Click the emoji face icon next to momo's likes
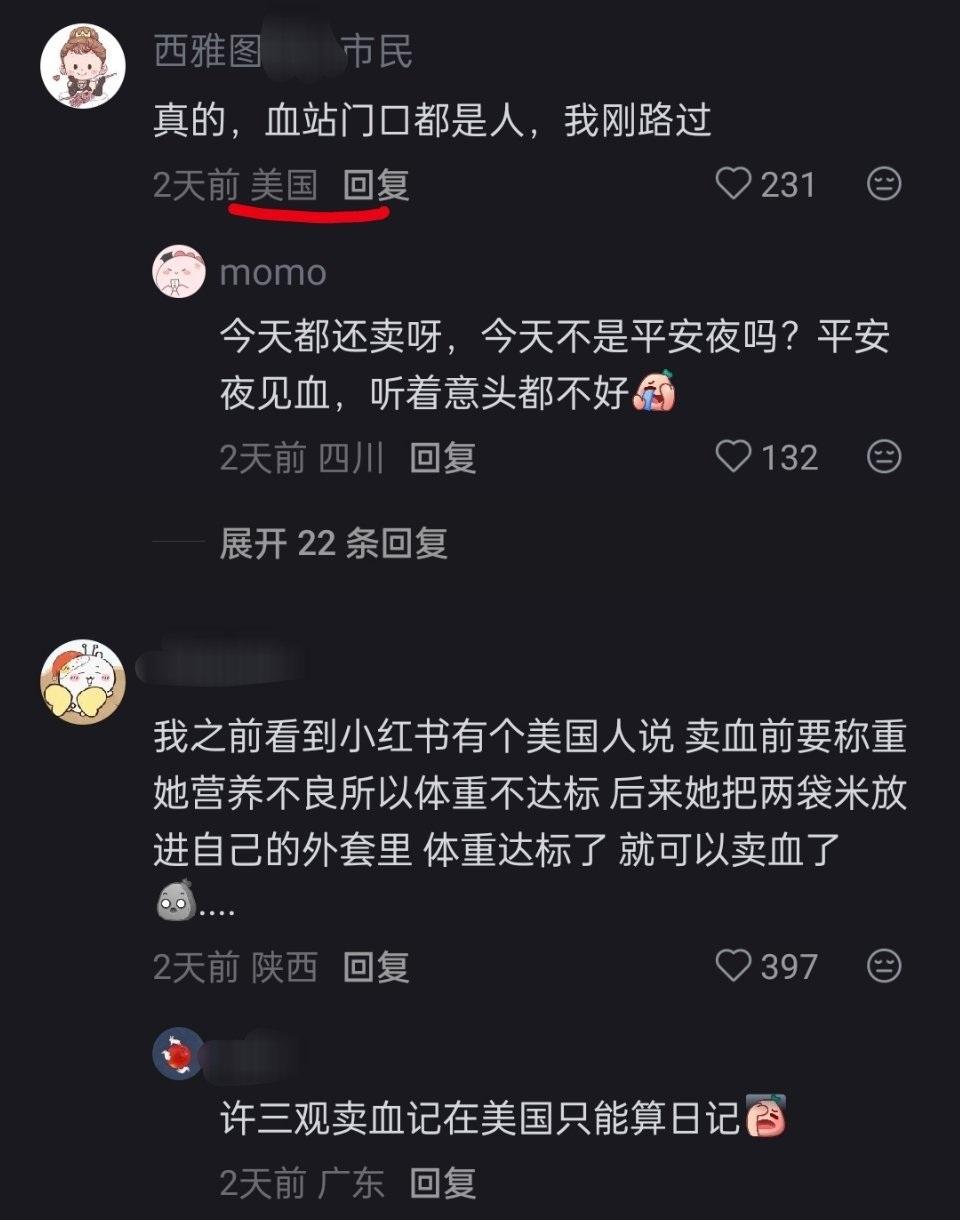This screenshot has width=960, height=1220. coord(881,458)
